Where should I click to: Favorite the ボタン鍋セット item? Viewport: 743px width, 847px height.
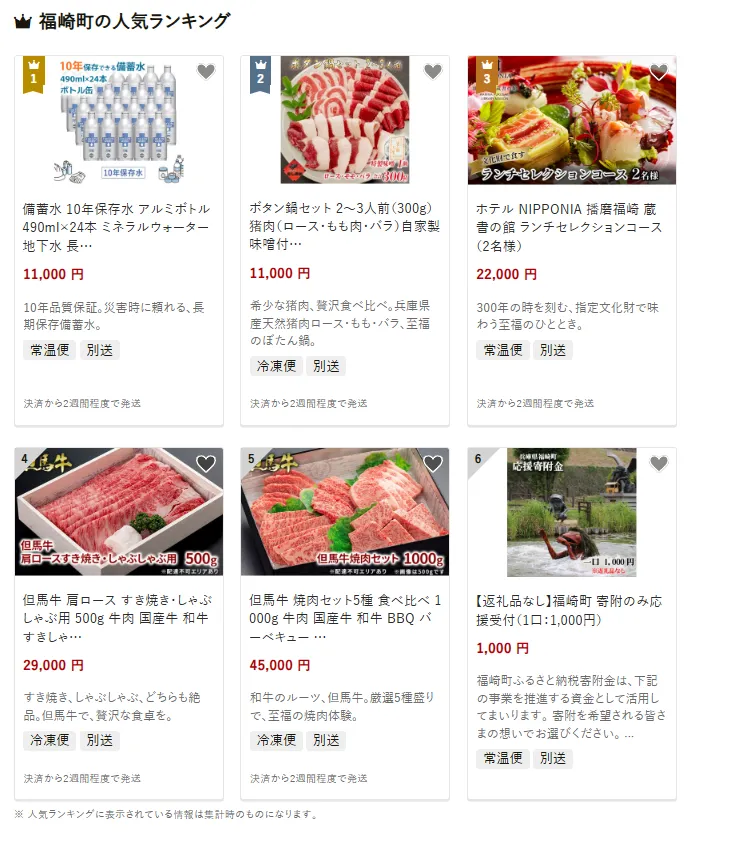coord(433,72)
